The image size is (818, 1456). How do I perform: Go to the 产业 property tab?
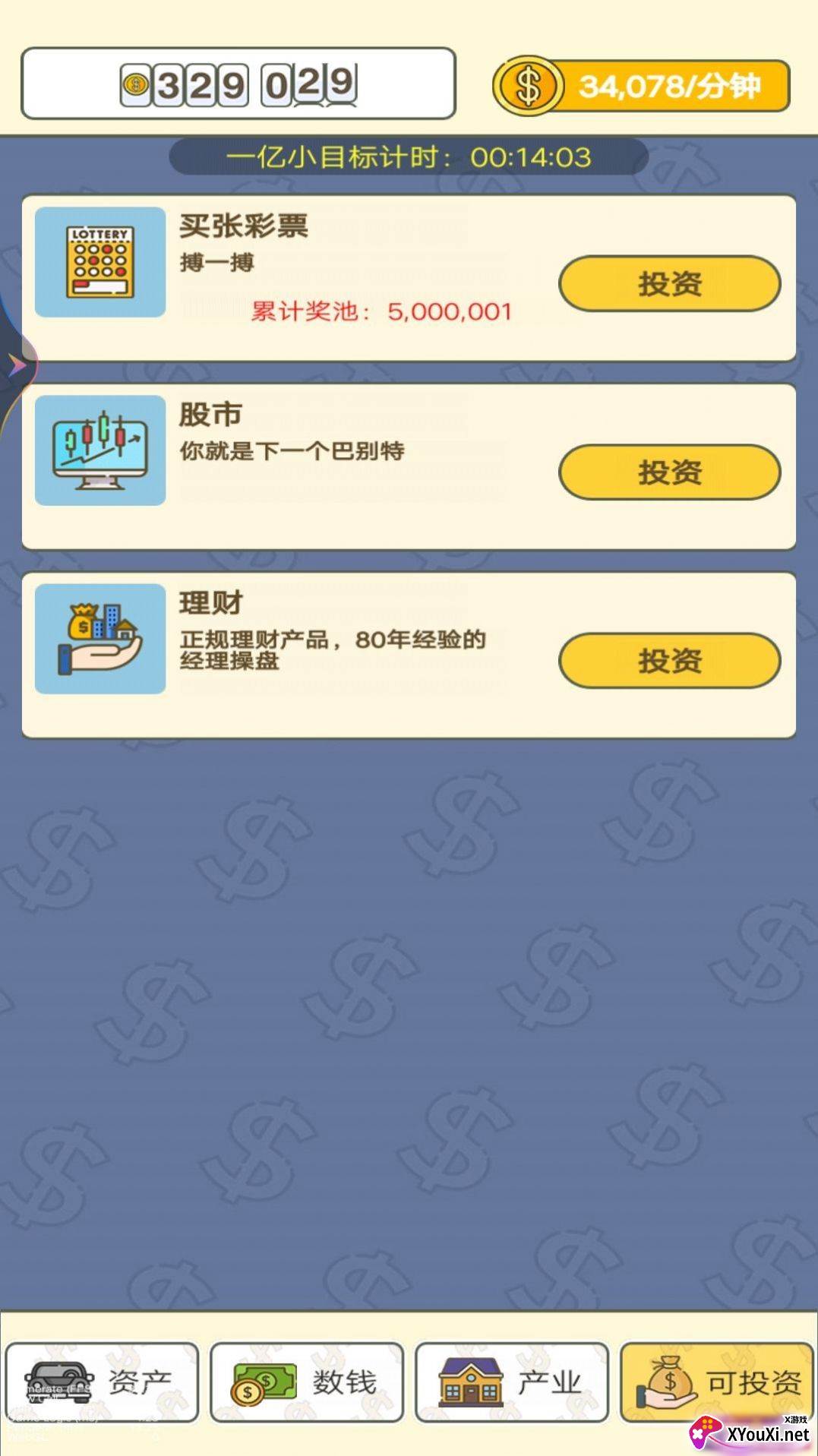pos(511,1382)
